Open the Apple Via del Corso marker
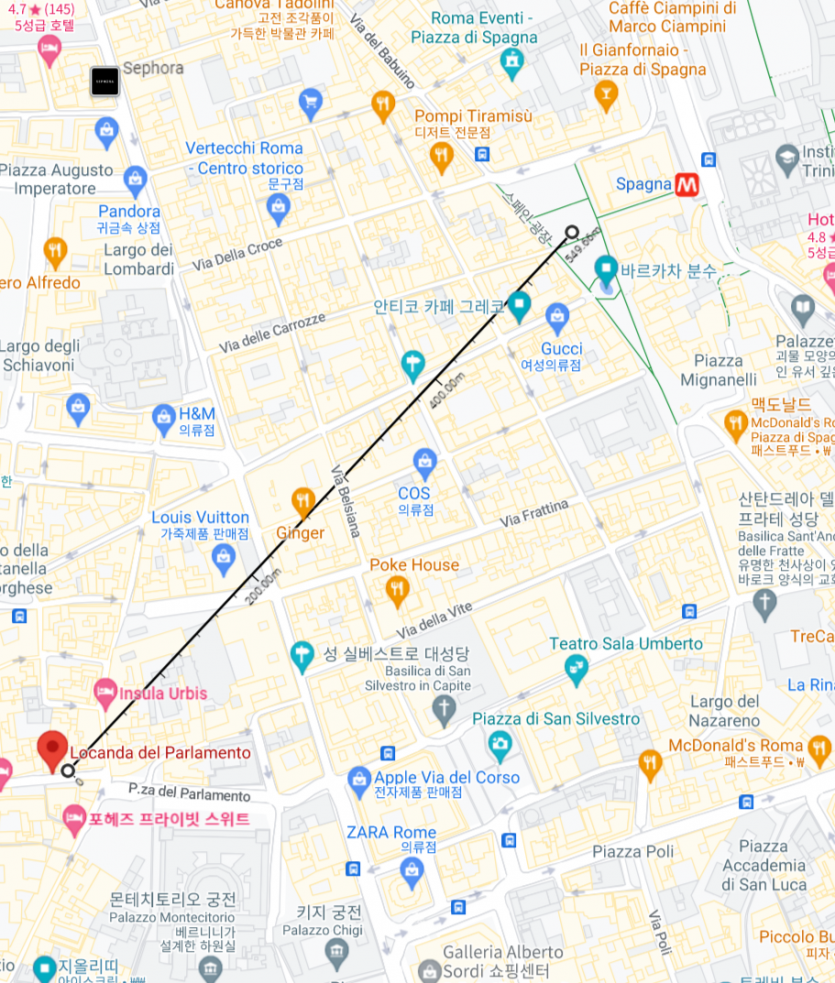Screen dimensions: 835x983 (x=359, y=778)
